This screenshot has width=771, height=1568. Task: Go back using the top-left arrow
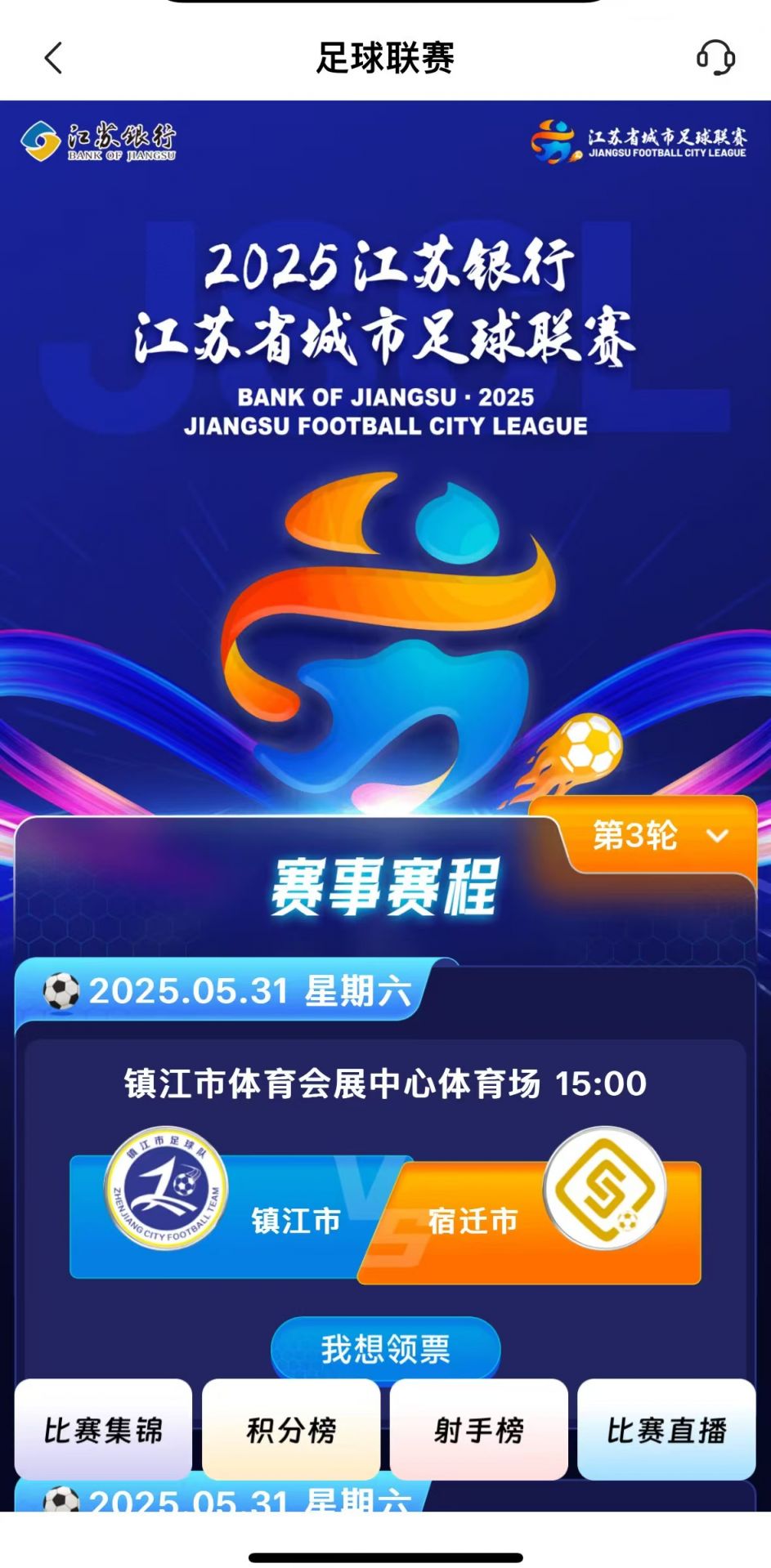pyautogui.click(x=53, y=58)
